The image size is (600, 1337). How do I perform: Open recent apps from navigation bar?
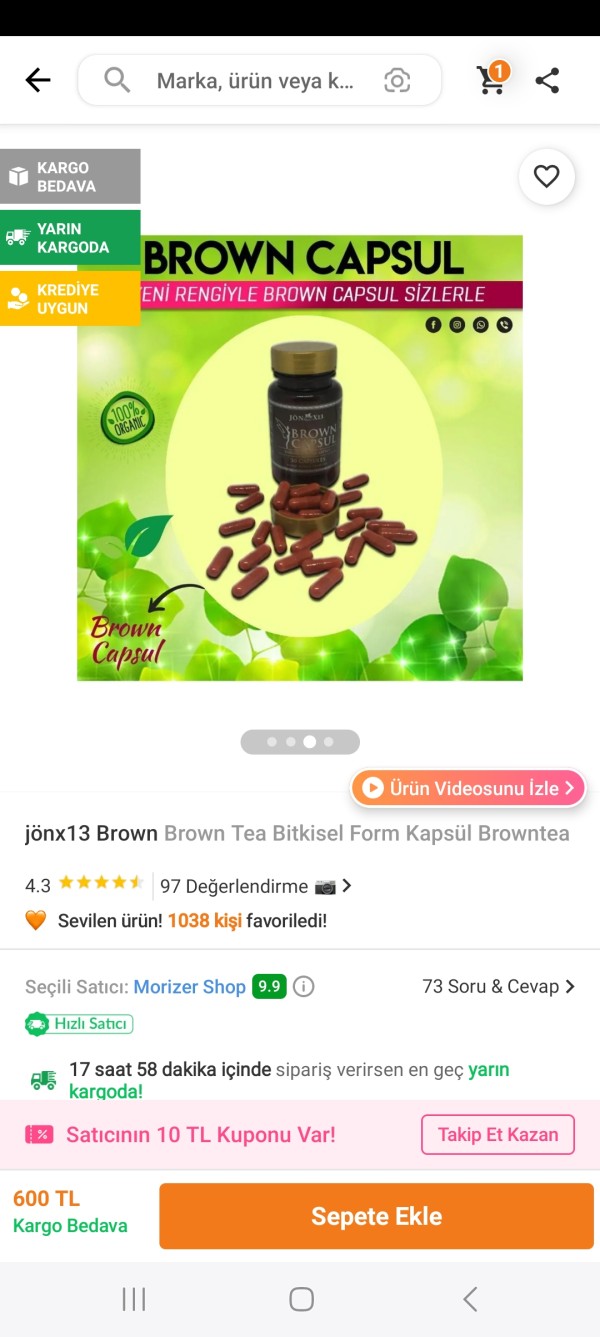pyautogui.click(x=134, y=1299)
